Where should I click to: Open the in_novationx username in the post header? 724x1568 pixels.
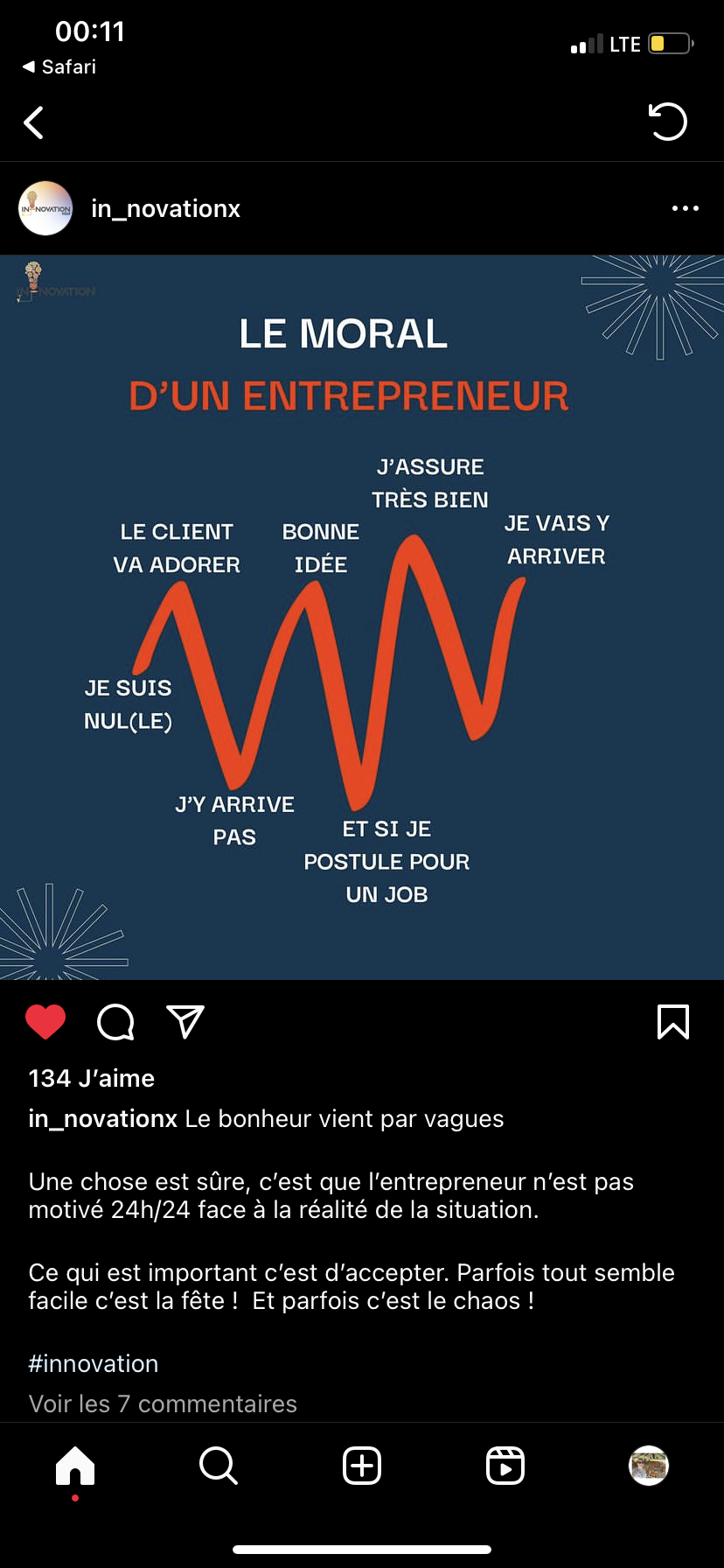[166, 208]
